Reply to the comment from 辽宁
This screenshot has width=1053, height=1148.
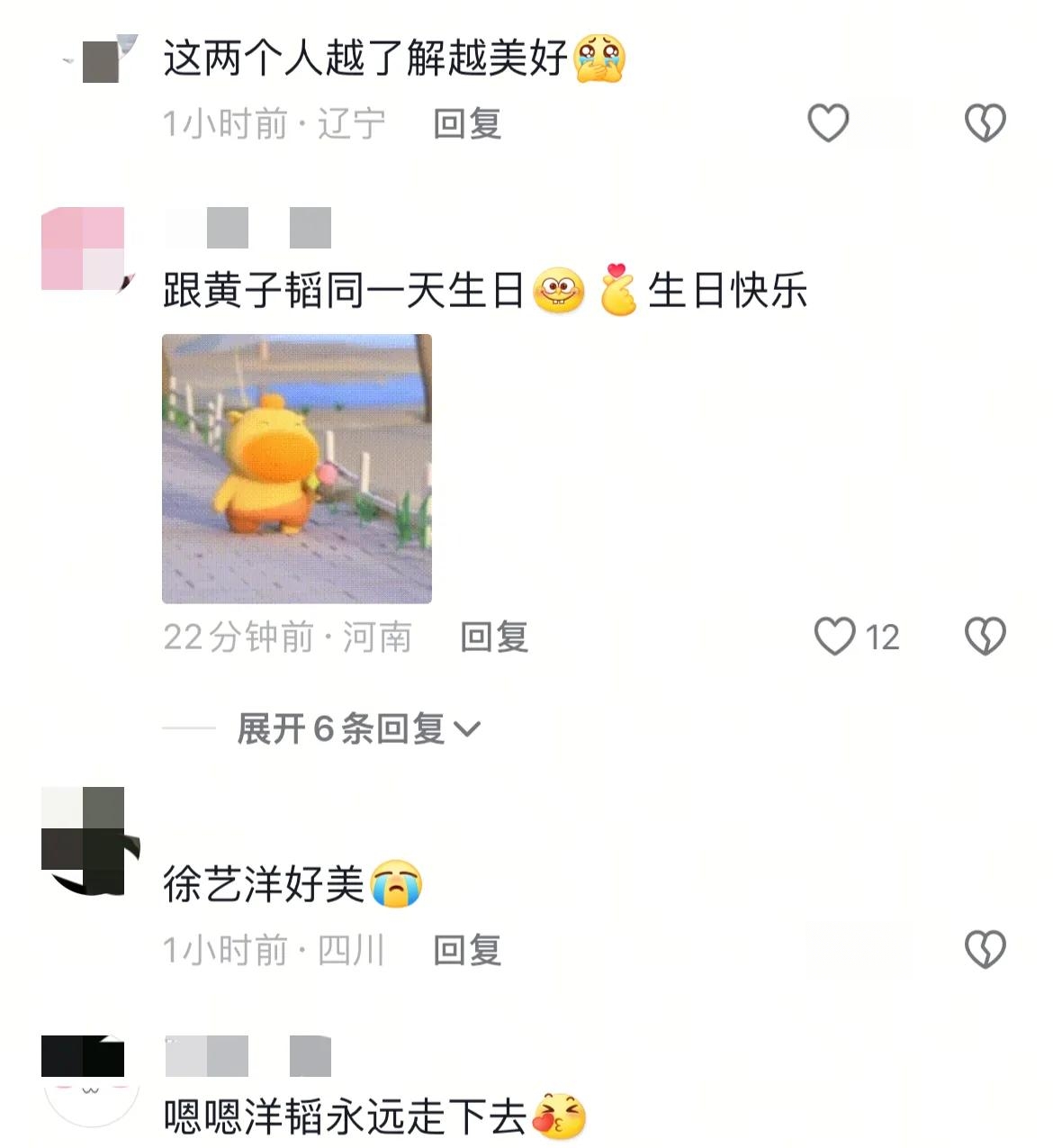[466, 123]
